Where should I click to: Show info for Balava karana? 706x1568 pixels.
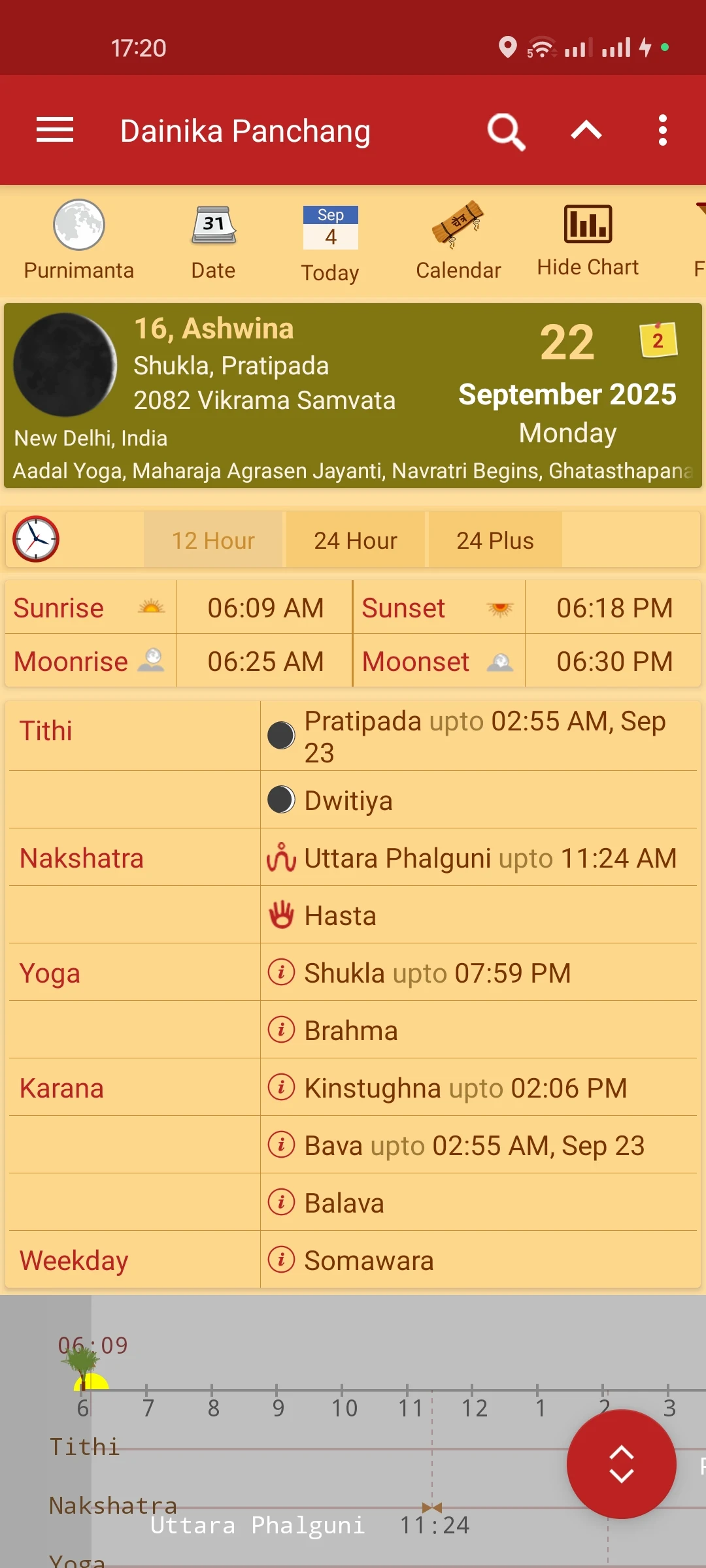(282, 1203)
